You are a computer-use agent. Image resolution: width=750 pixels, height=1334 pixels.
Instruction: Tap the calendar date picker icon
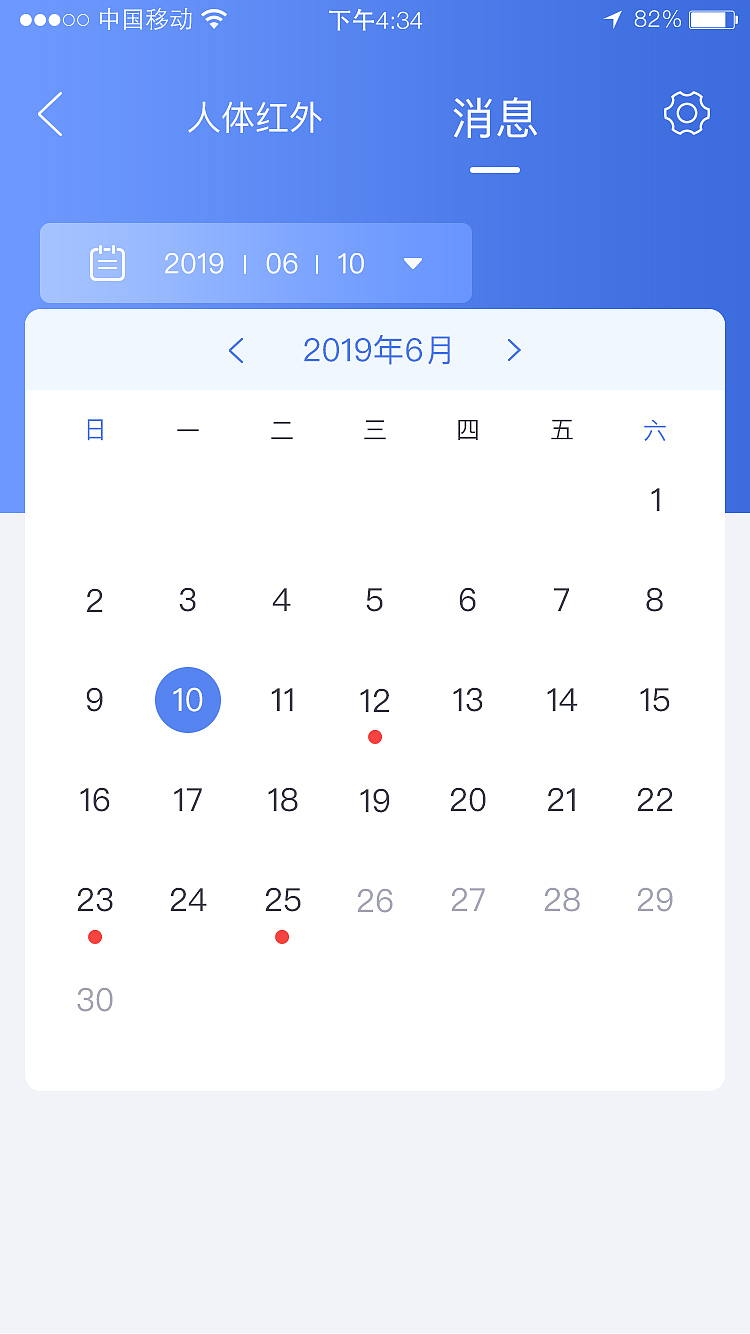pyautogui.click(x=108, y=263)
